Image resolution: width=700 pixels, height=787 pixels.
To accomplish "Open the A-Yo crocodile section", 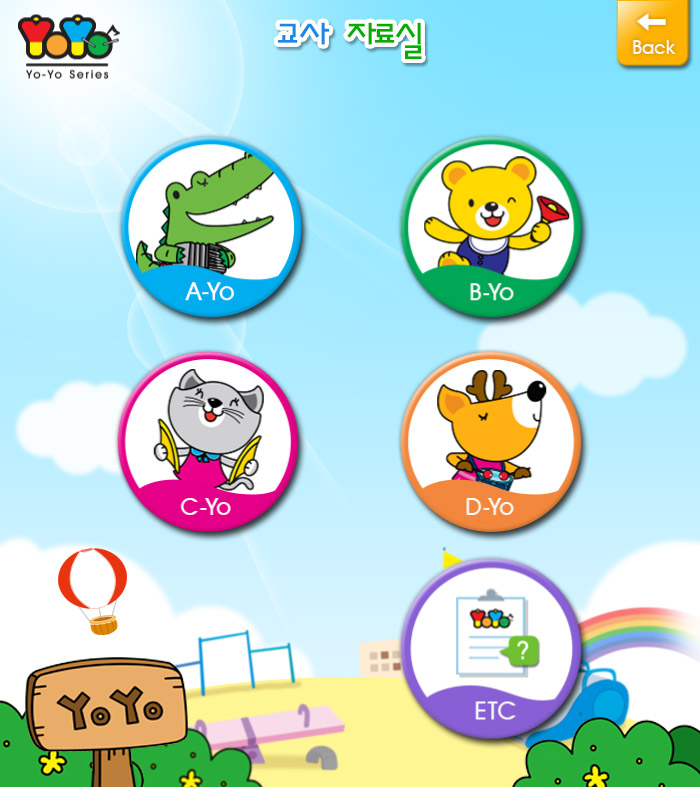I will pos(211,229).
